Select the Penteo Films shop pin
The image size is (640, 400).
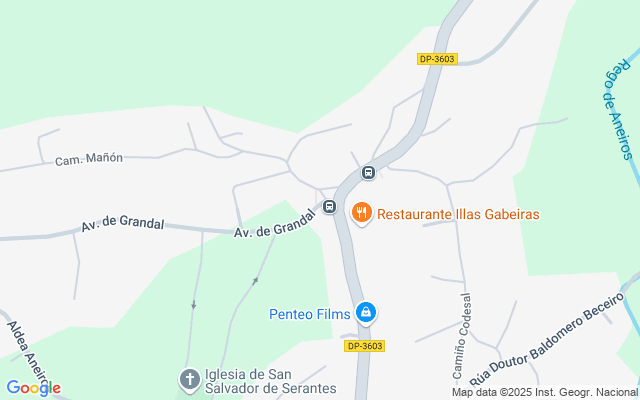tap(367, 313)
